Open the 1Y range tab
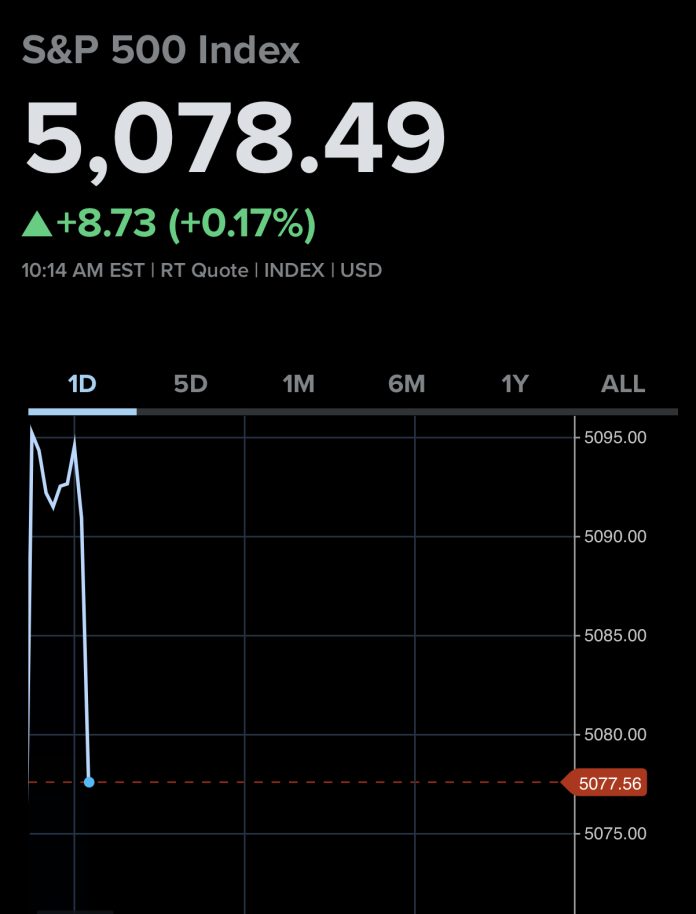This screenshot has width=696, height=914. click(x=514, y=384)
